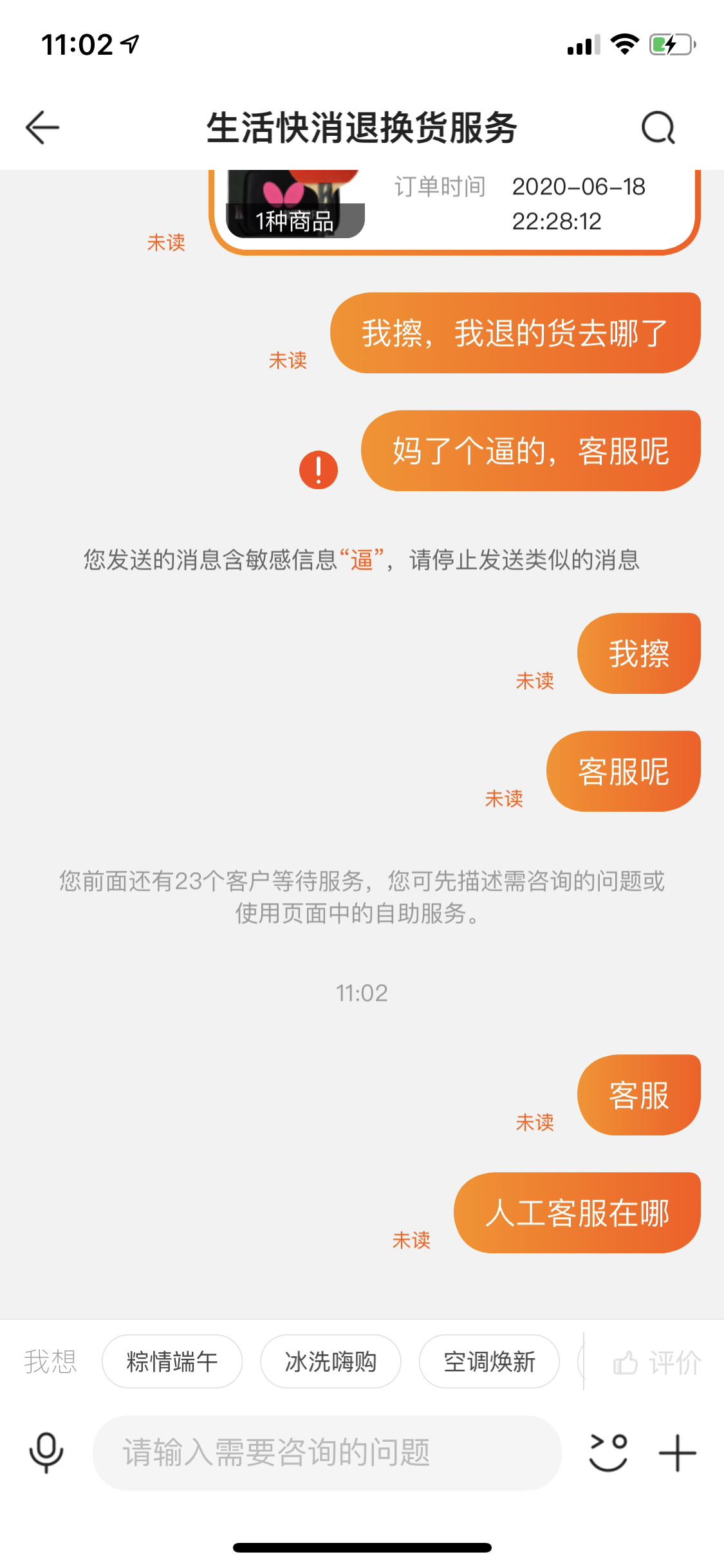Screen dimensions: 724x1568
Task: Tap the 评价 rating button
Action: 657,1362
